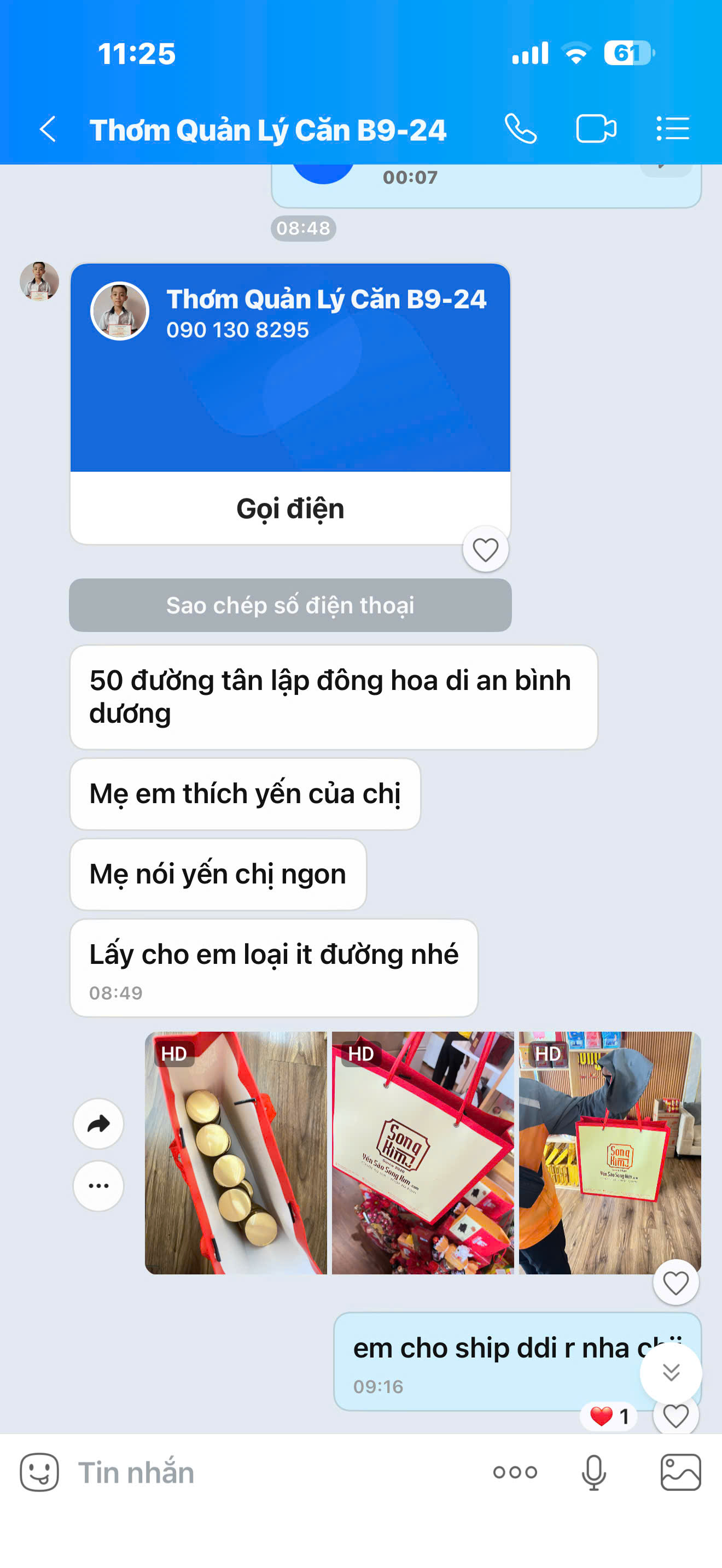Open the sticker and emoji picker
This screenshot has width=722, height=1568.
tap(39, 1472)
